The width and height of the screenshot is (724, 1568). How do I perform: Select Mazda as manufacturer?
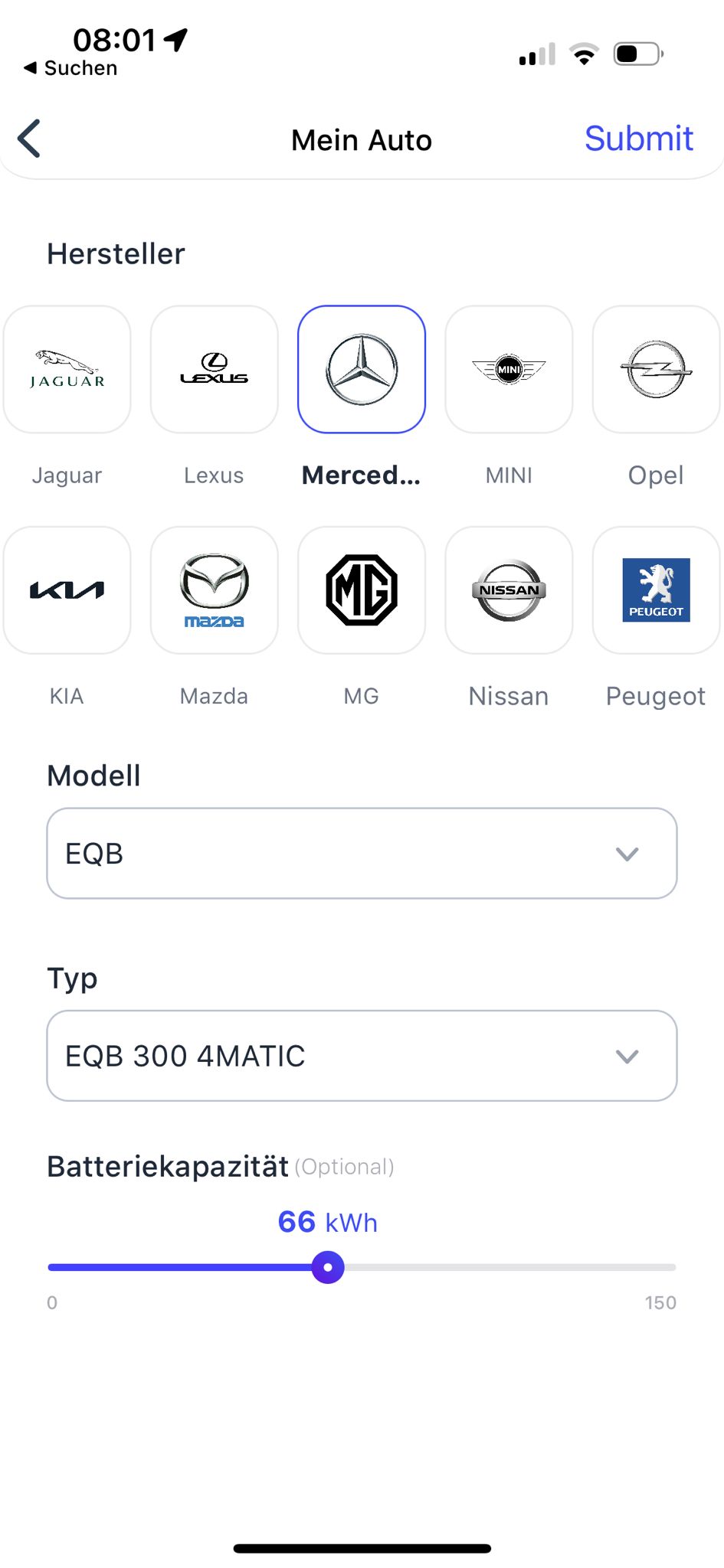point(215,590)
